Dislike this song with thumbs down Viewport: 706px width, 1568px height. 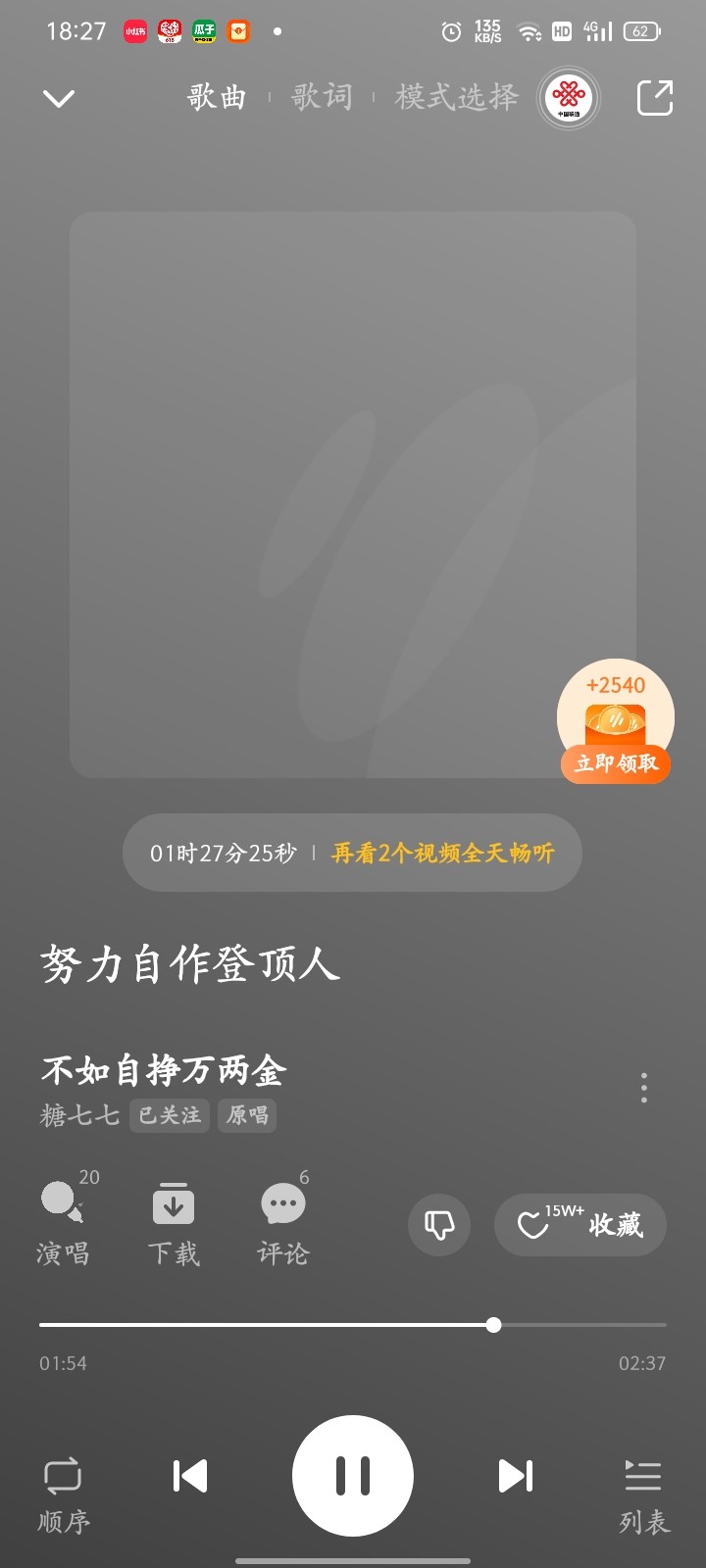click(x=439, y=1225)
